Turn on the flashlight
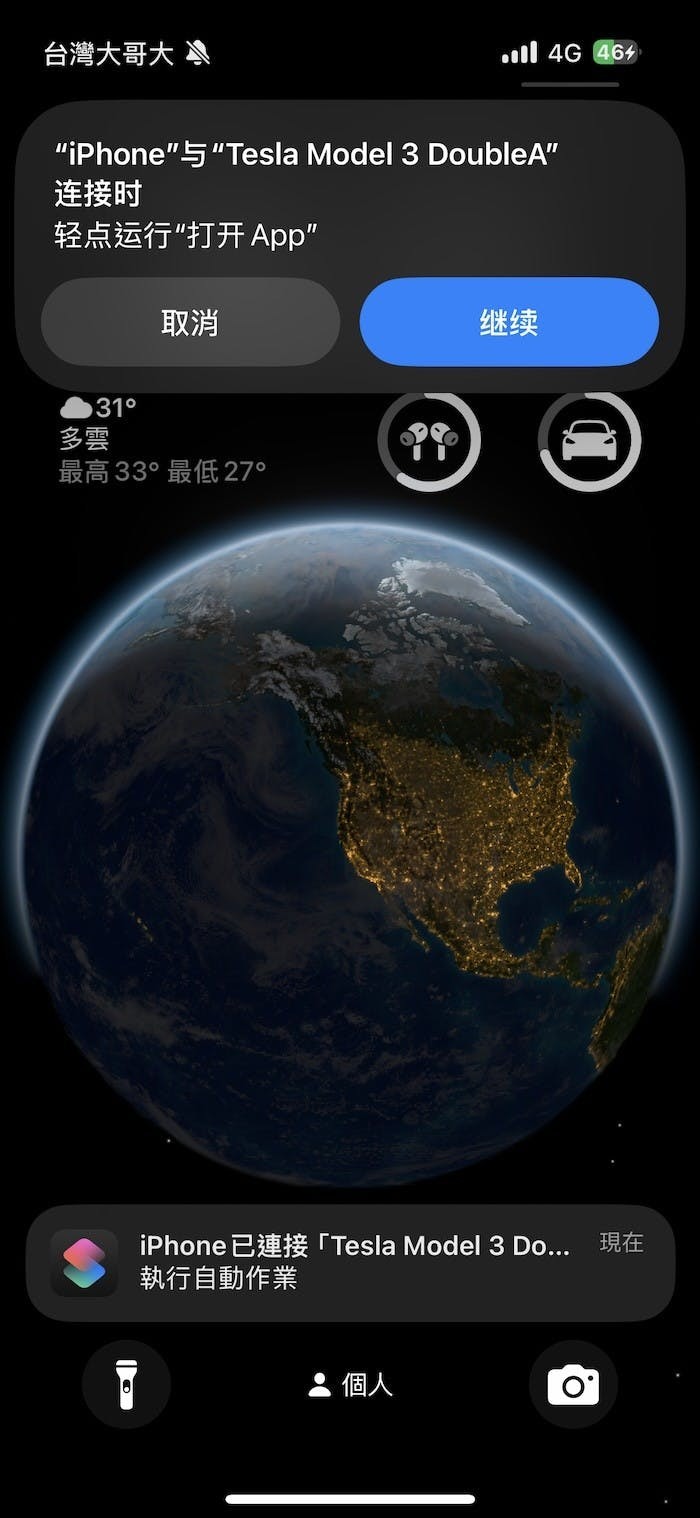 coord(126,1384)
